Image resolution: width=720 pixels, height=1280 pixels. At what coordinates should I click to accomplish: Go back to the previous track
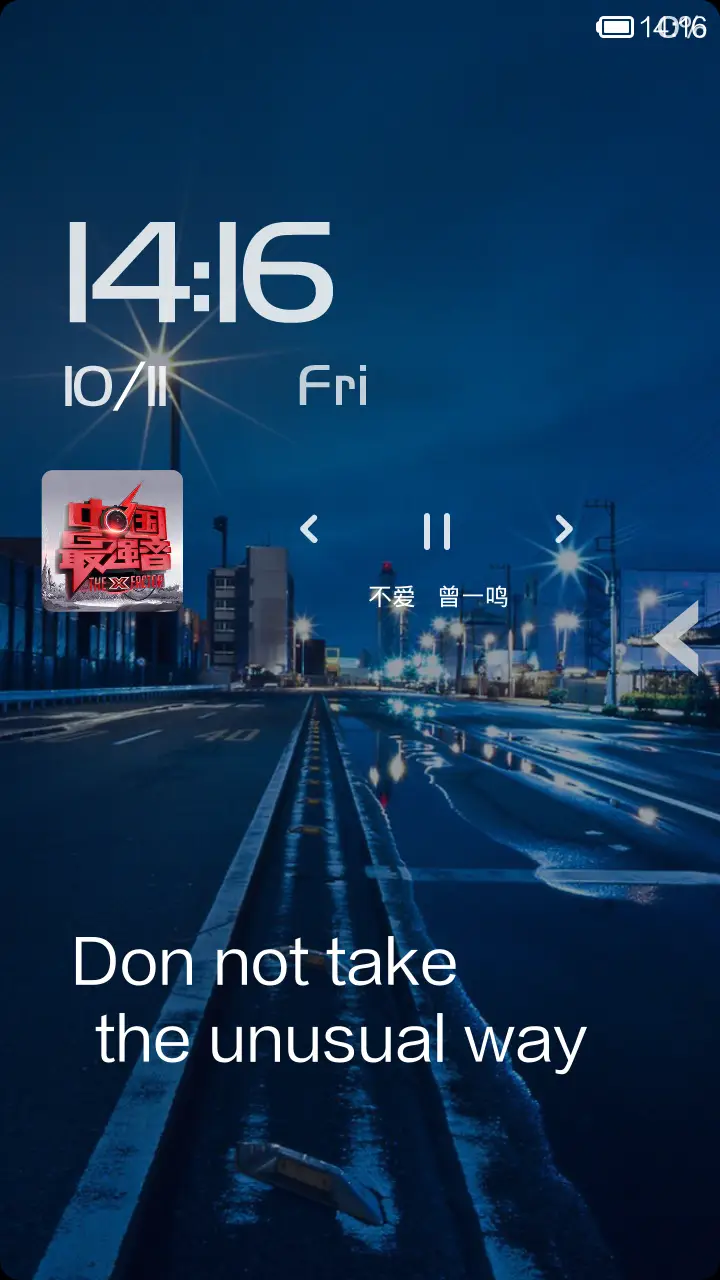pos(309,529)
